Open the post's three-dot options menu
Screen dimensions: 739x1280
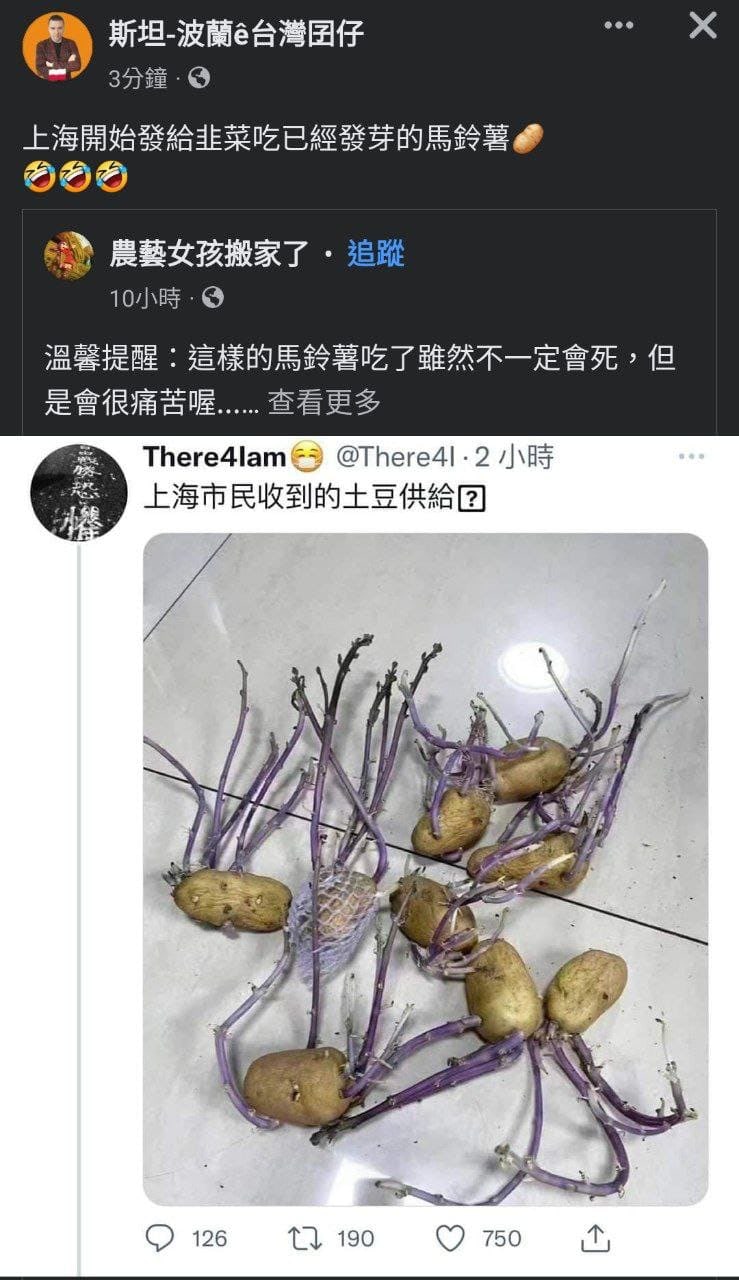pyautogui.click(x=619, y=26)
